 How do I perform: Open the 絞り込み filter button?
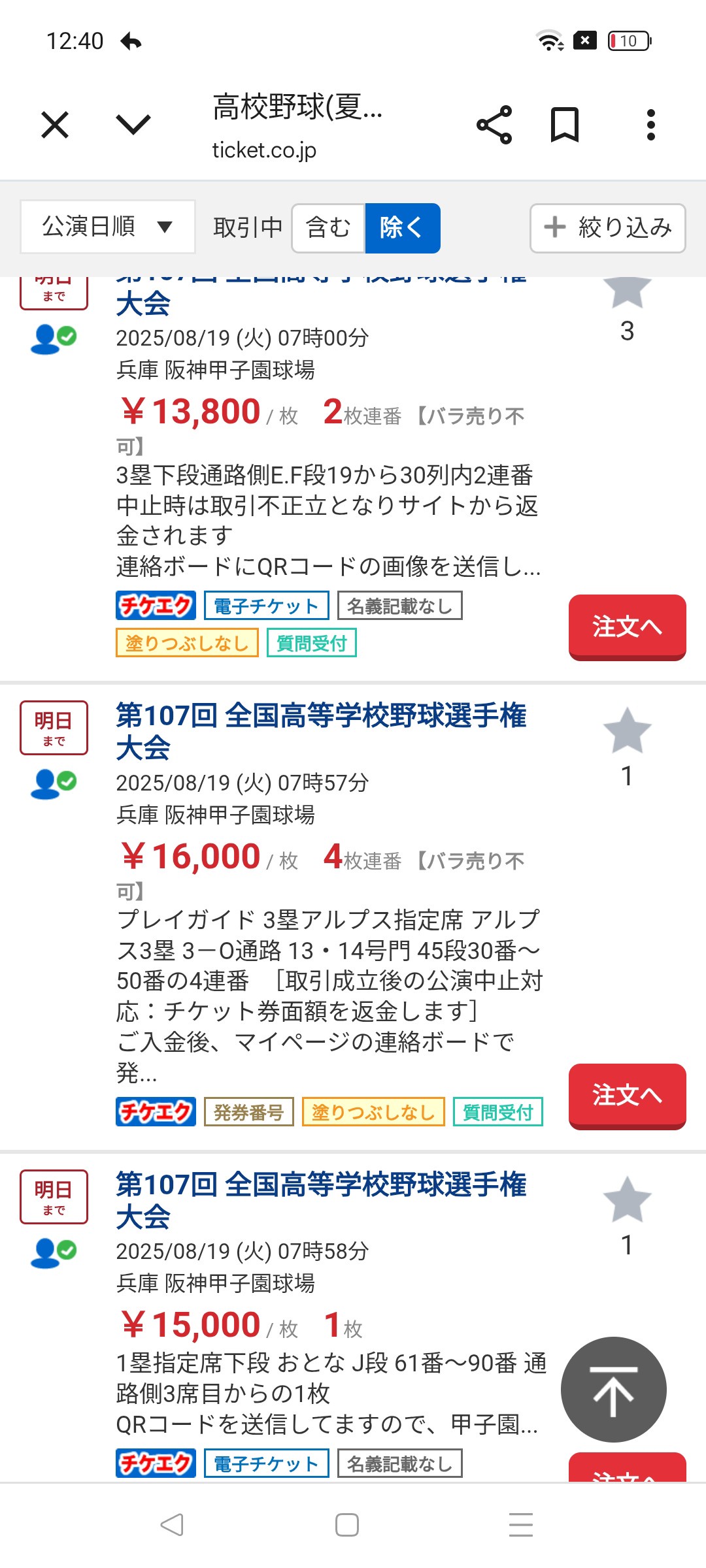click(x=607, y=228)
